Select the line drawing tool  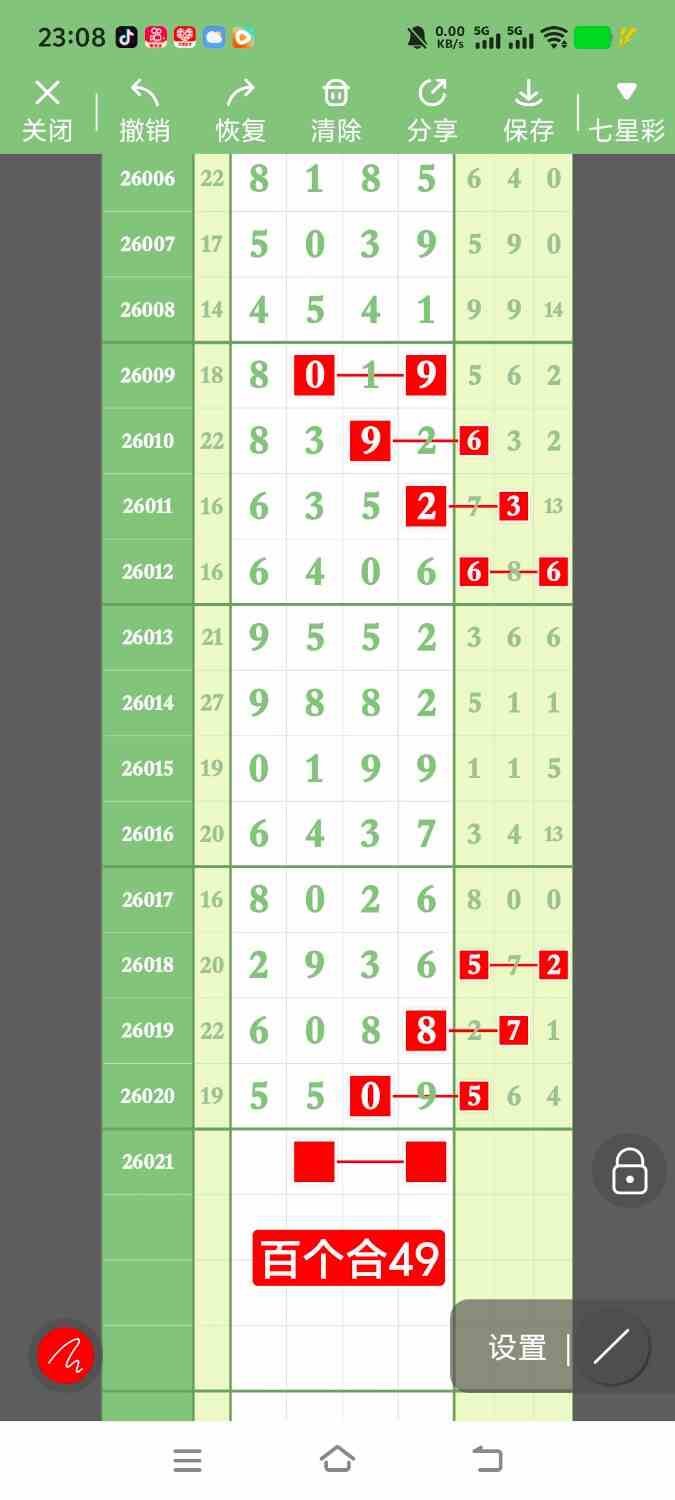(x=611, y=1348)
